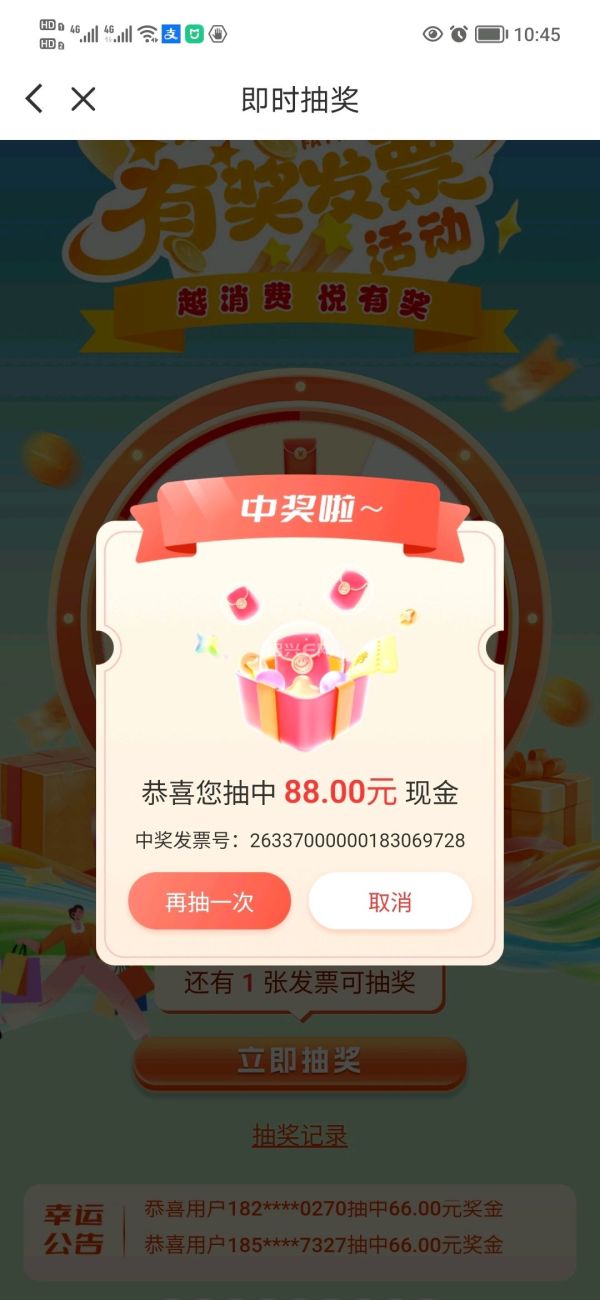
Task: Go back using the top arrow
Action: coord(34,98)
